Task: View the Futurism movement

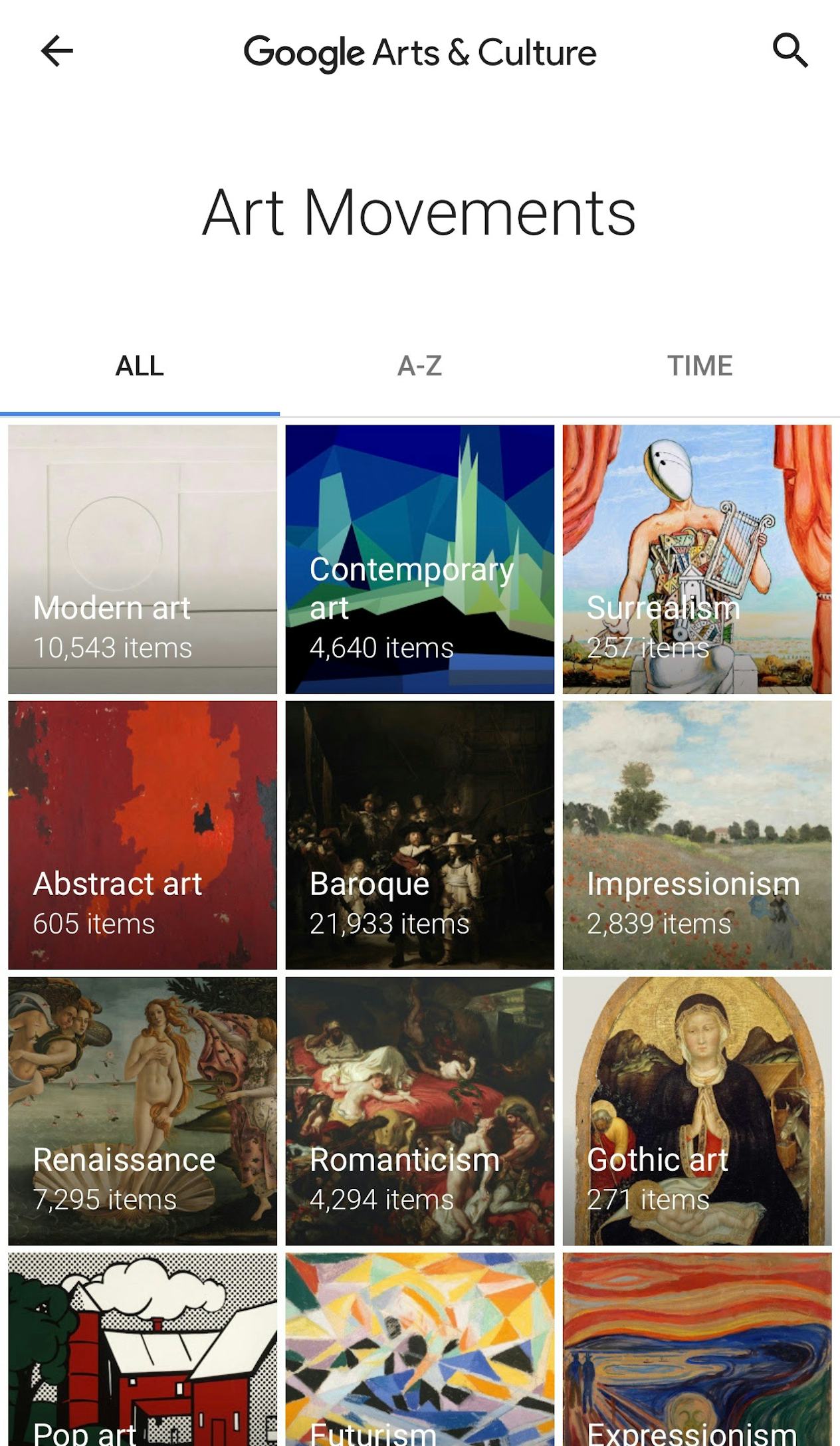Action: pyautogui.click(x=419, y=1349)
